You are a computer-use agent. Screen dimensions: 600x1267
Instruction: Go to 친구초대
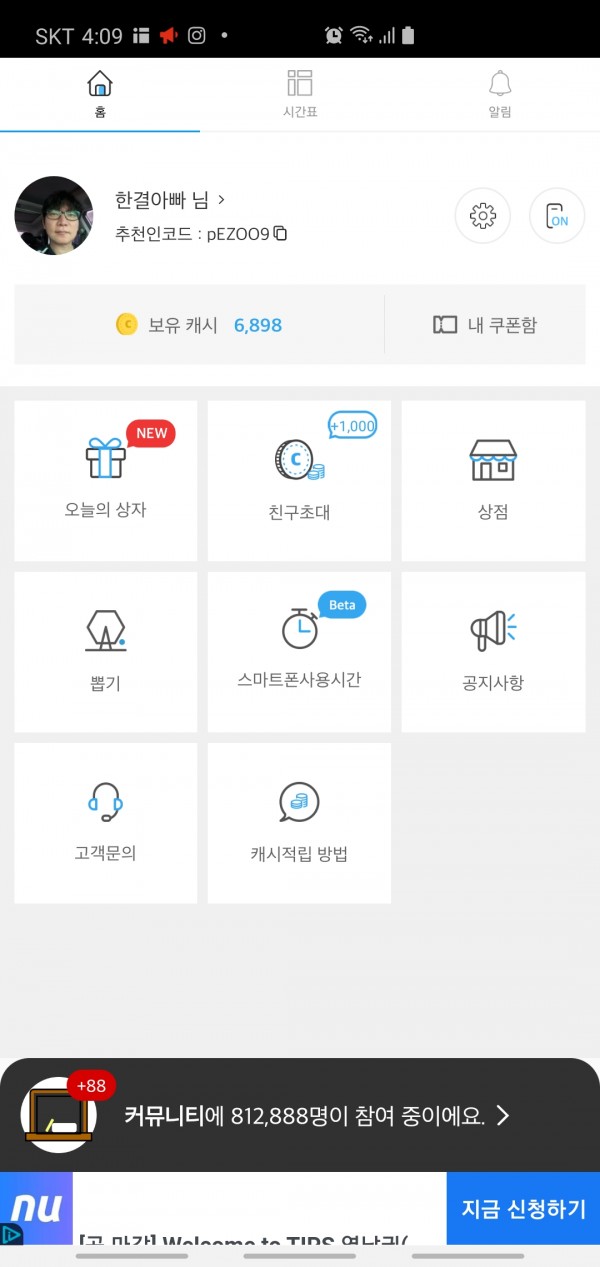click(300, 481)
